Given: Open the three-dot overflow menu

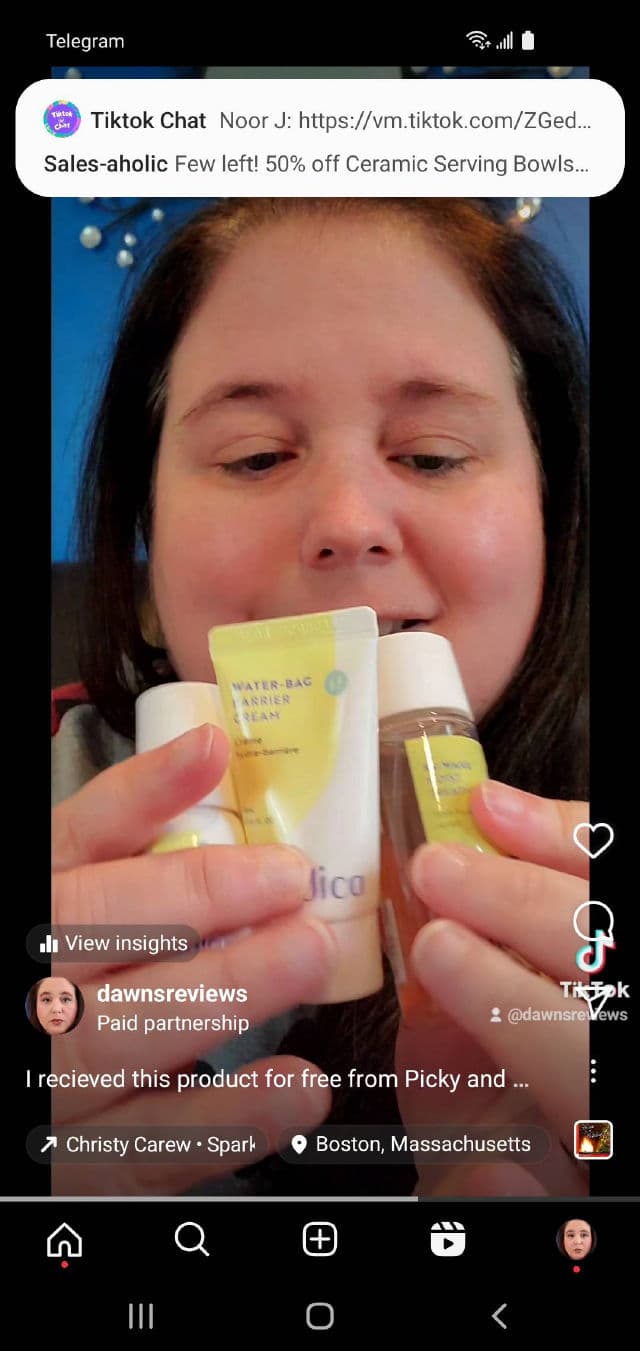Looking at the screenshot, I should [x=594, y=1071].
